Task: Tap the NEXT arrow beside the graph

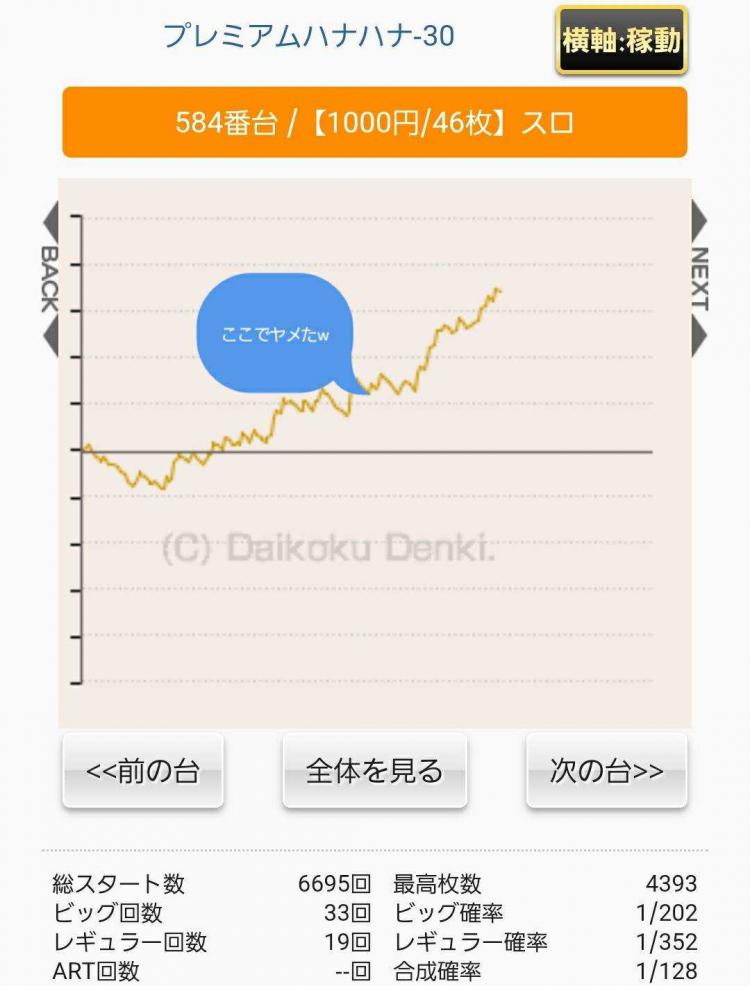Action: click(699, 279)
